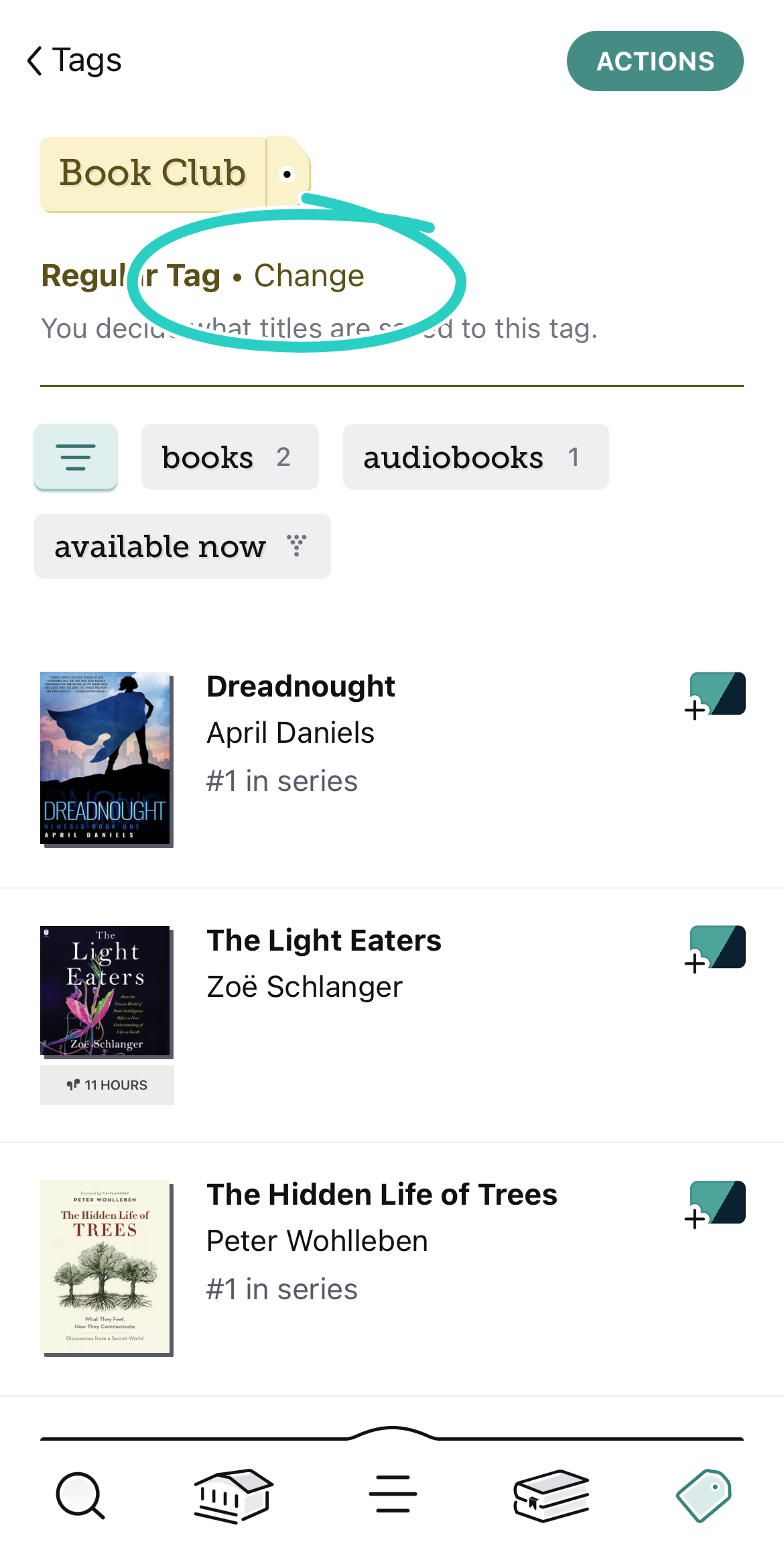Filter by audiobooks
Screen dimensions: 784x1554
pos(475,457)
